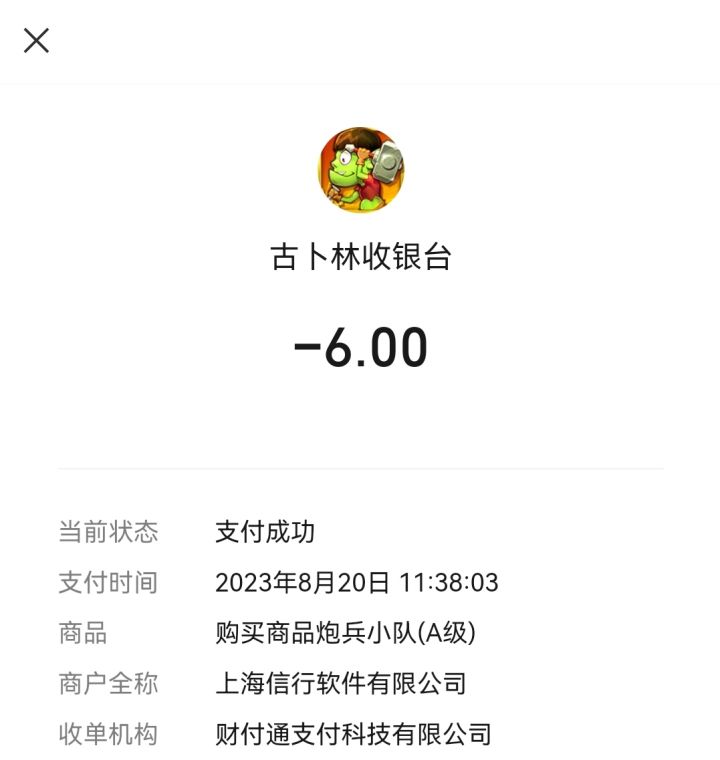Select the 当前状态 row label
The image size is (720, 760).
(x=109, y=531)
